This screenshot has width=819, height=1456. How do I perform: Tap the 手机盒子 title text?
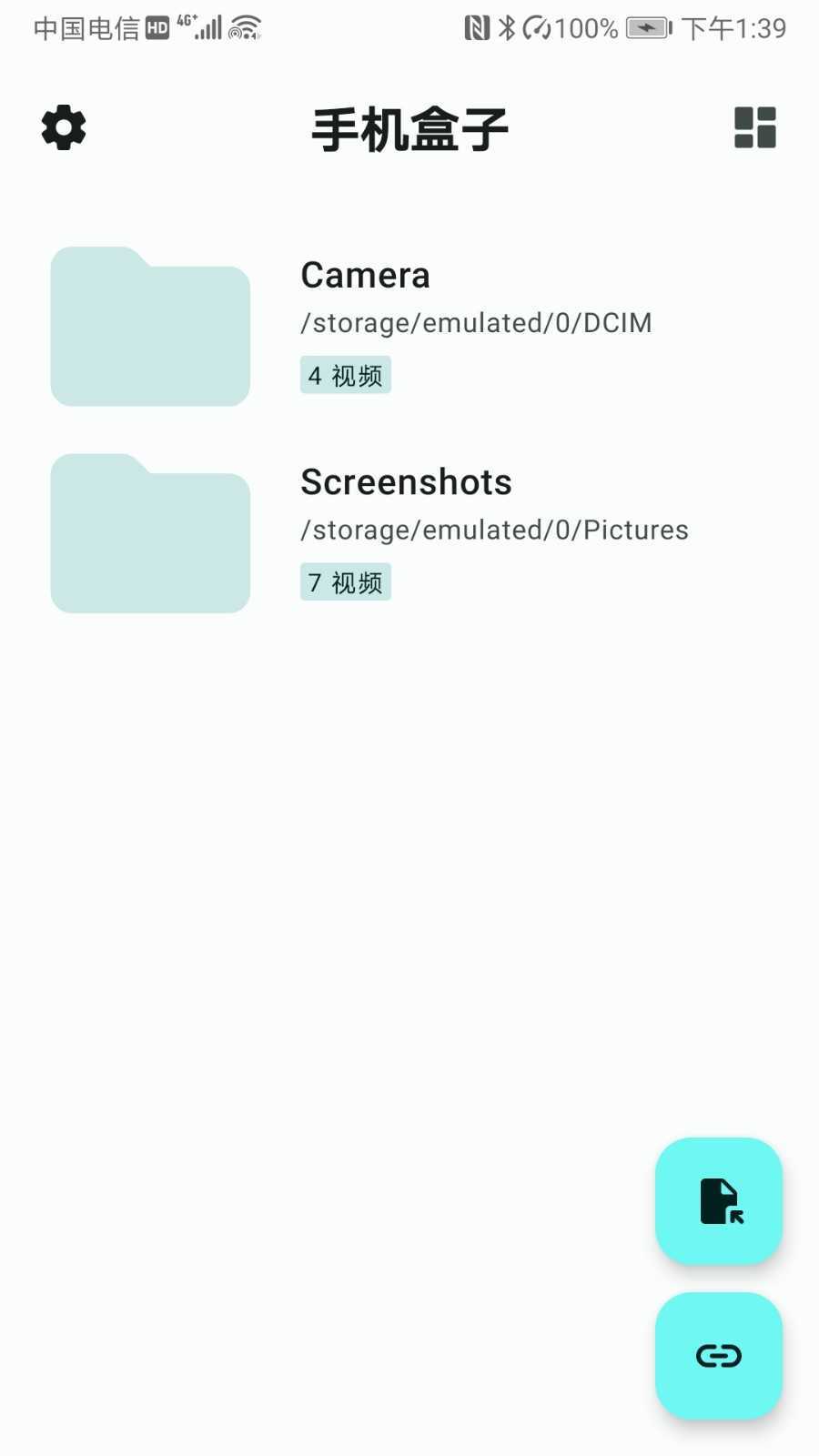click(409, 128)
